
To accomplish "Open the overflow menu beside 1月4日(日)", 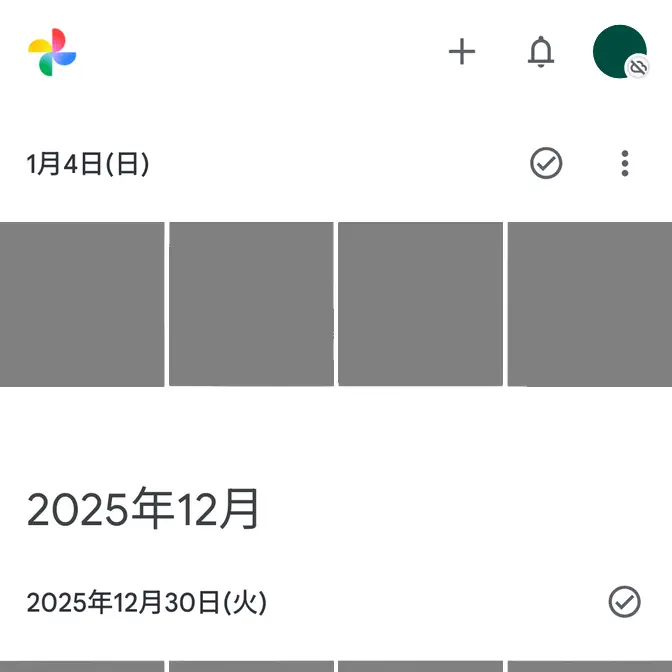I will (625, 163).
